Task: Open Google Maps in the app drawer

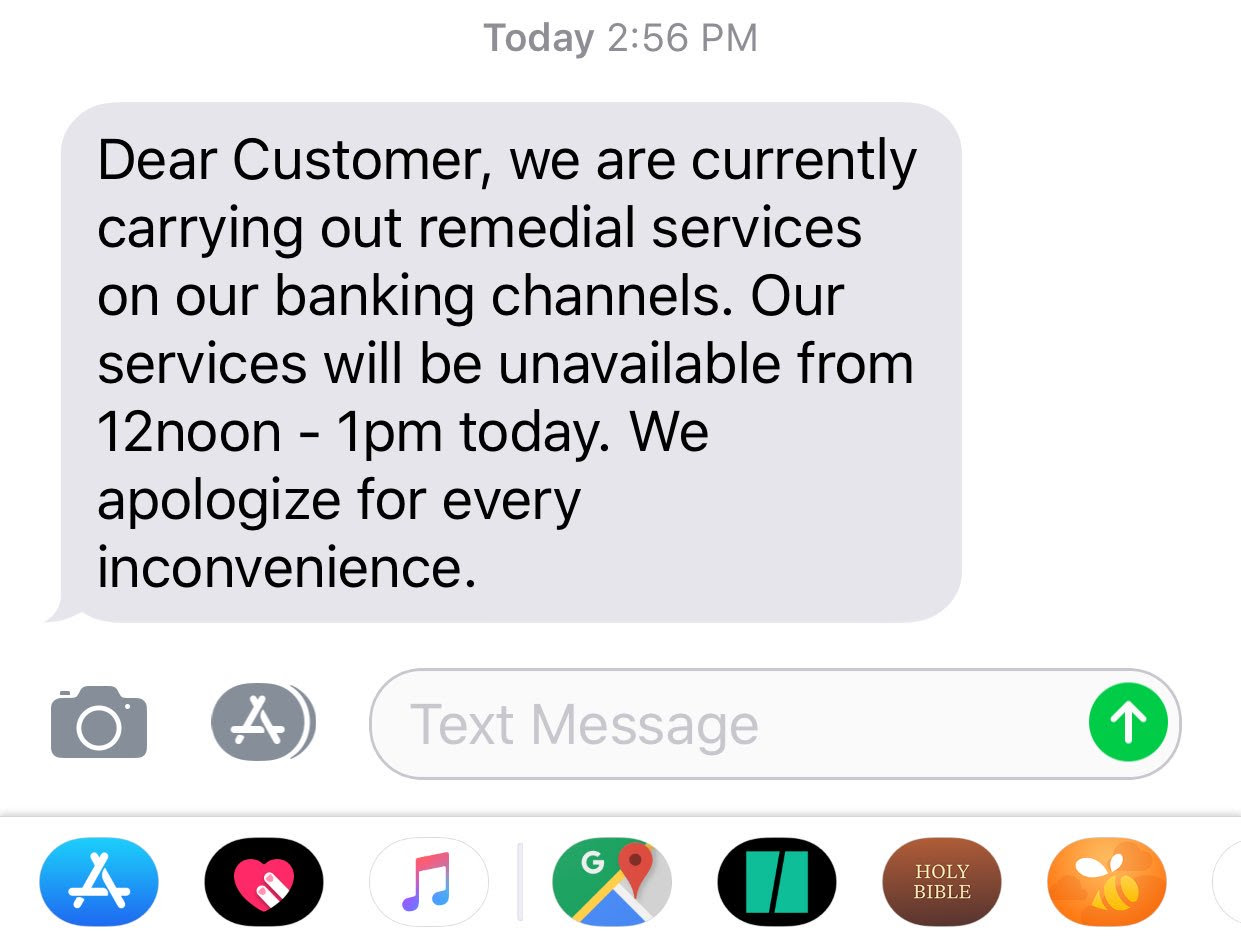Action: [612, 881]
